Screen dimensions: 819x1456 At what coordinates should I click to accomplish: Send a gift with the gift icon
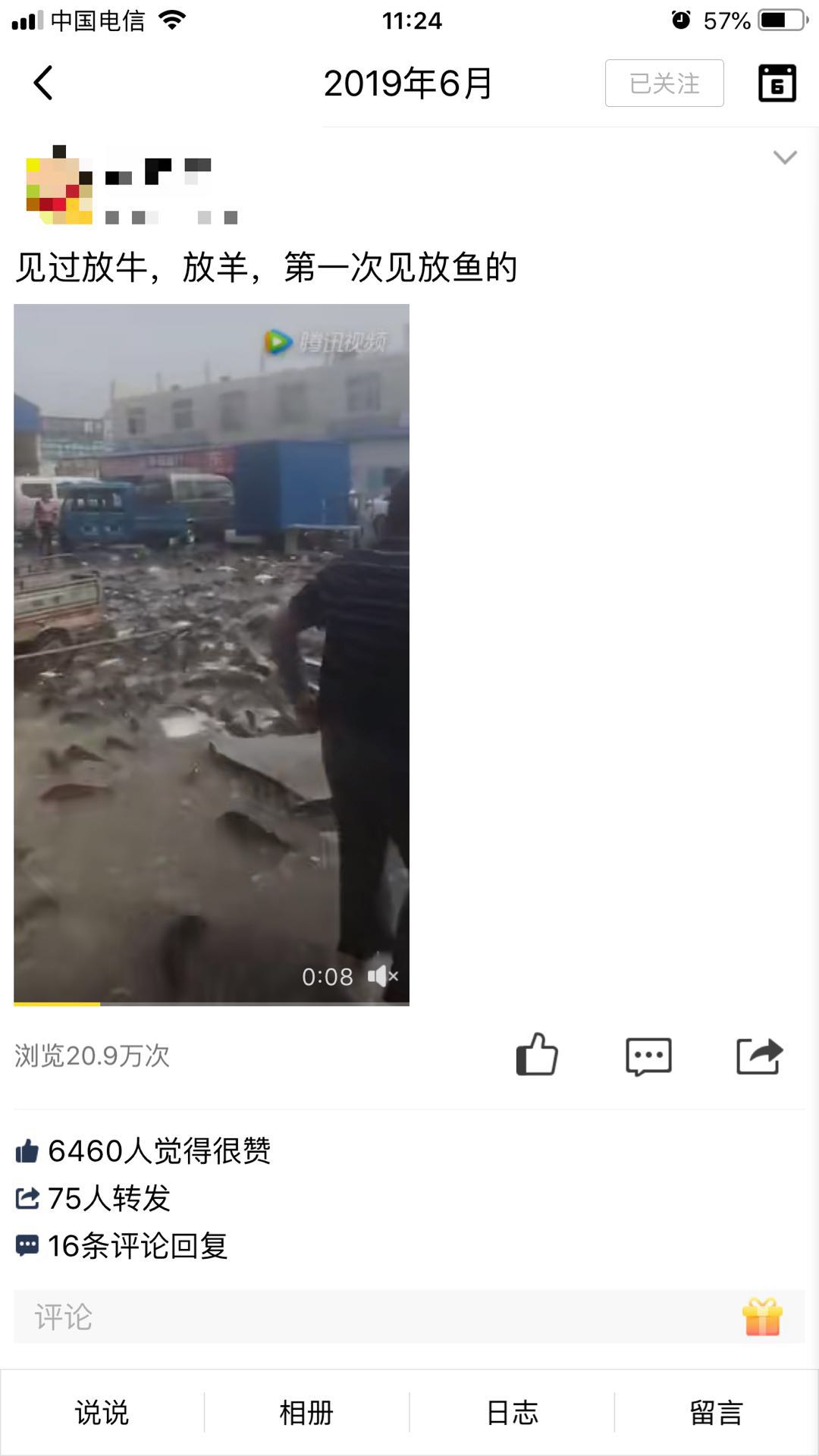(762, 1317)
